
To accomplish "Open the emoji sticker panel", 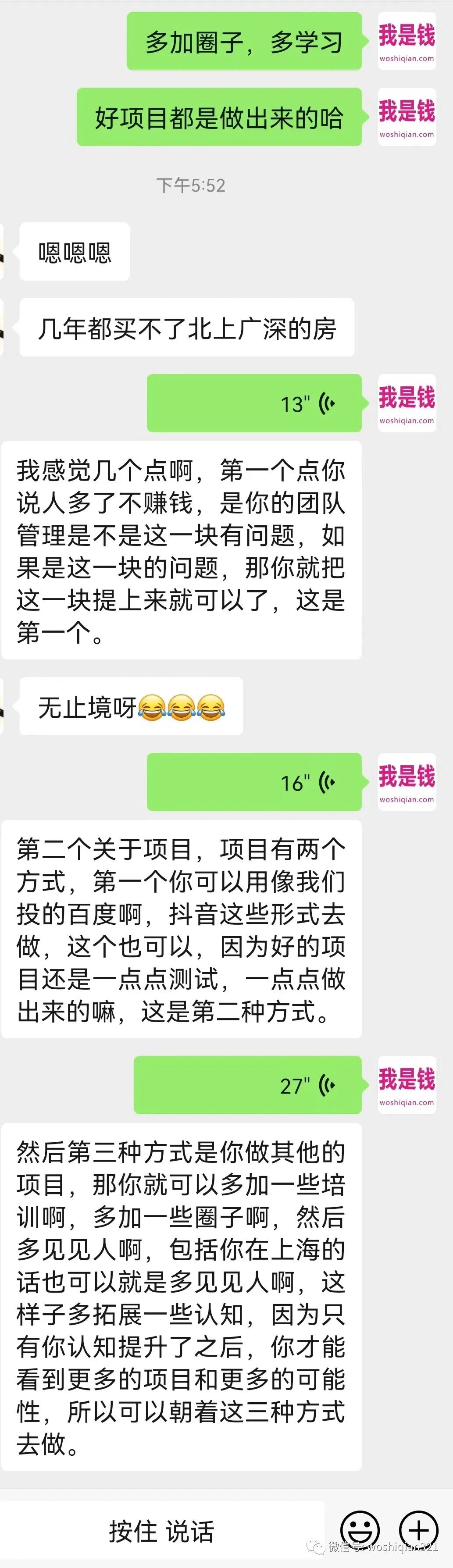I will pyautogui.click(x=360, y=1530).
